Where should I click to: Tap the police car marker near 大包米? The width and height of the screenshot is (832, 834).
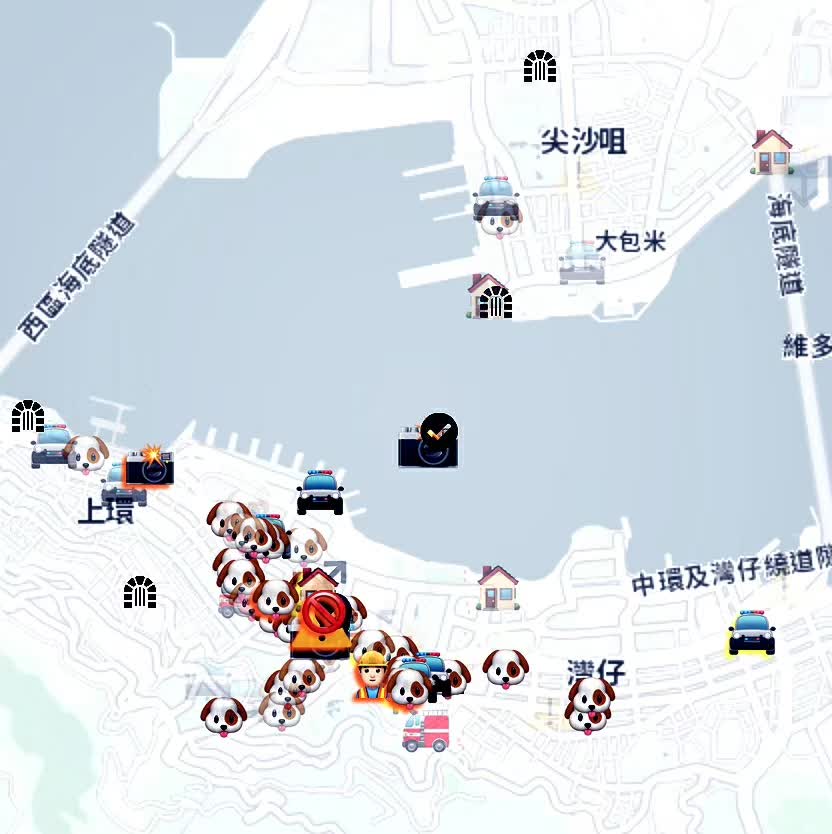[582, 263]
